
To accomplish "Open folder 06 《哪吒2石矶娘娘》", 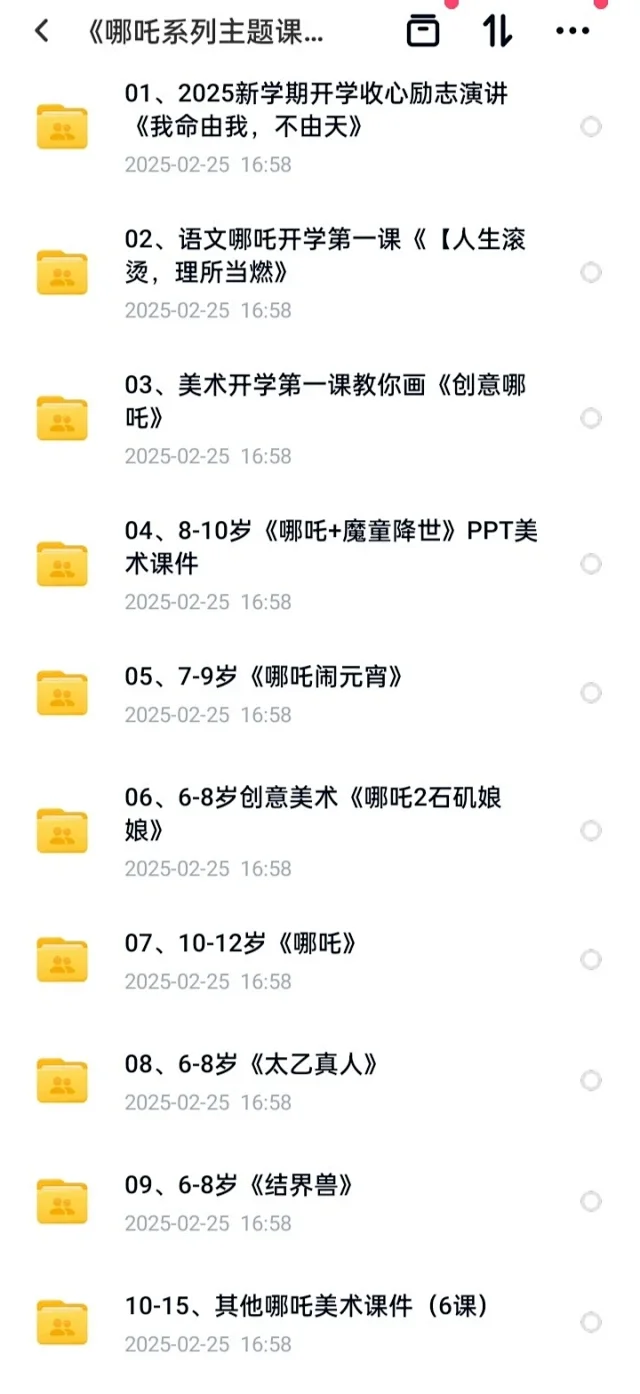I will tap(320, 831).
